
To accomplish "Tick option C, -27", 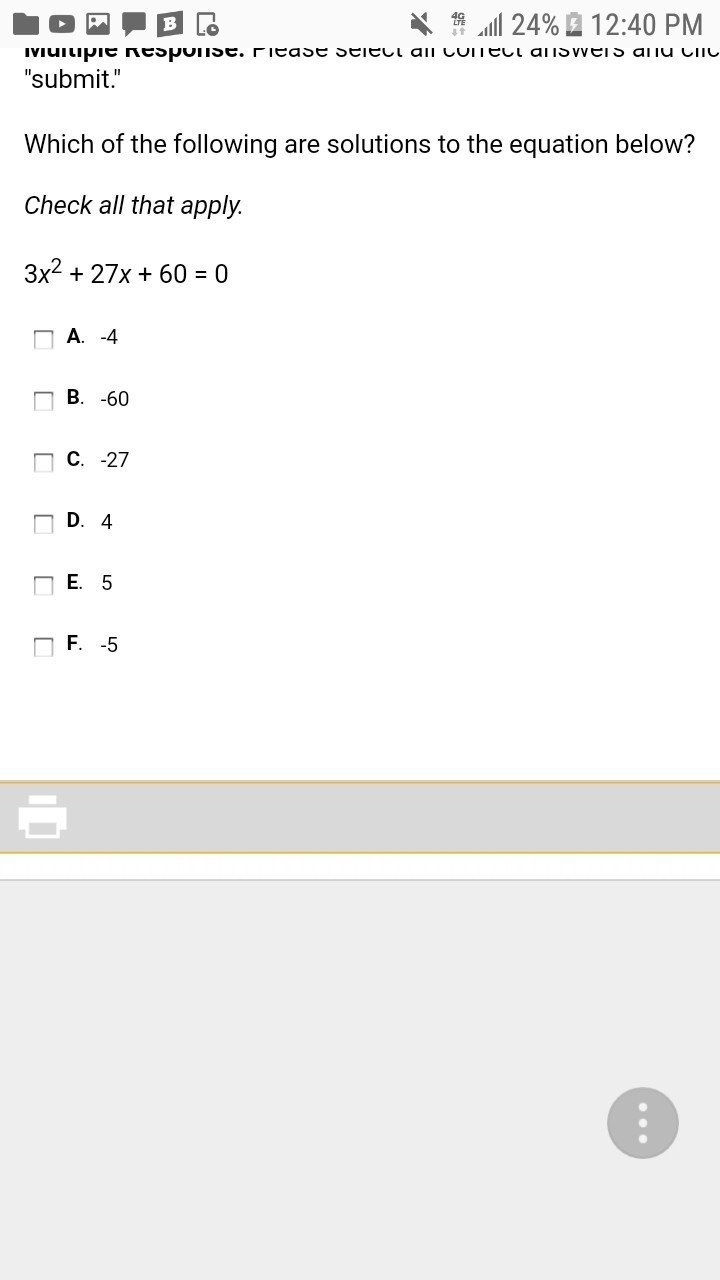I will click(x=43, y=462).
